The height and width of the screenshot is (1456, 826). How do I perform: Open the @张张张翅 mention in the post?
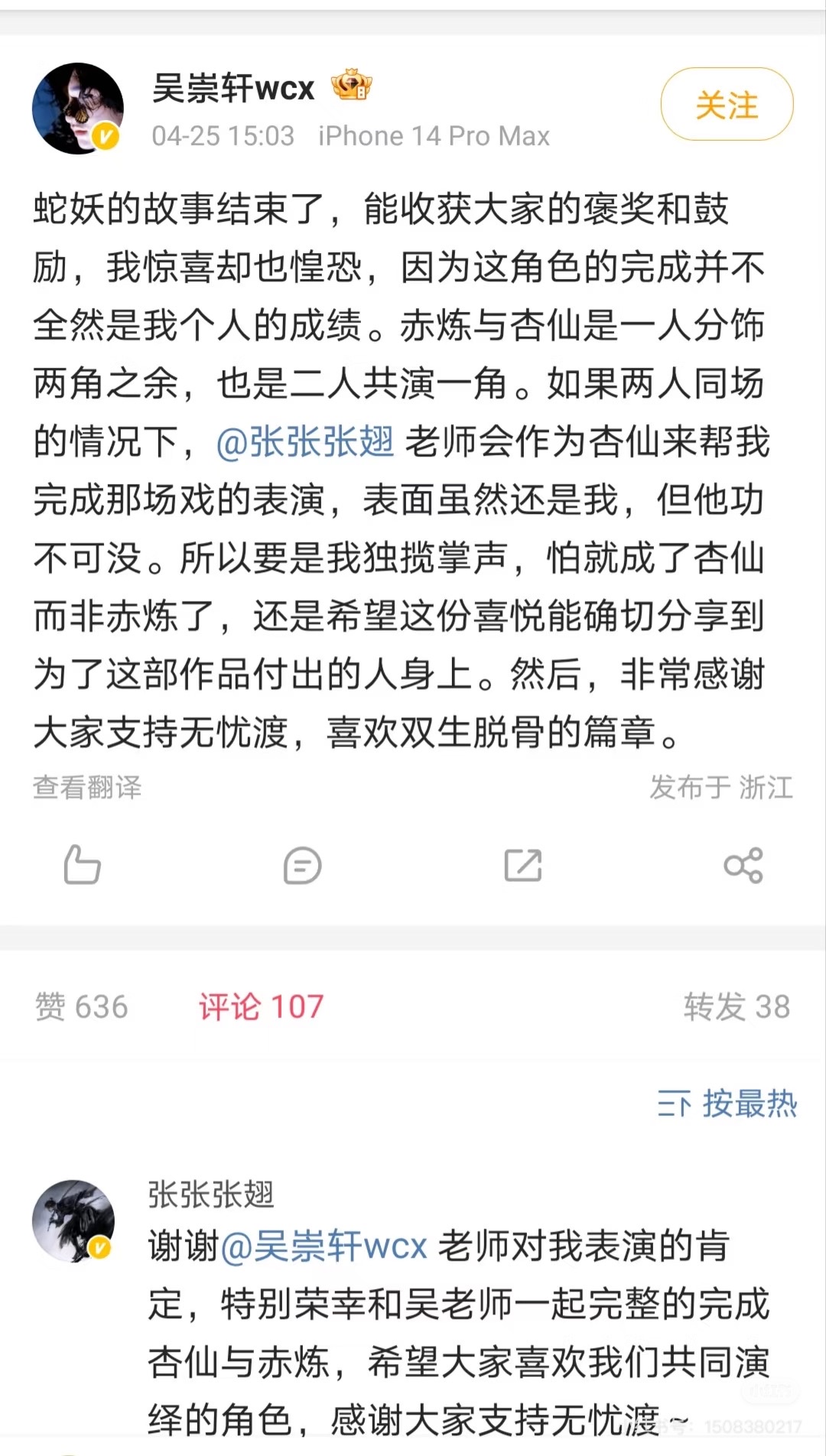[x=304, y=442]
